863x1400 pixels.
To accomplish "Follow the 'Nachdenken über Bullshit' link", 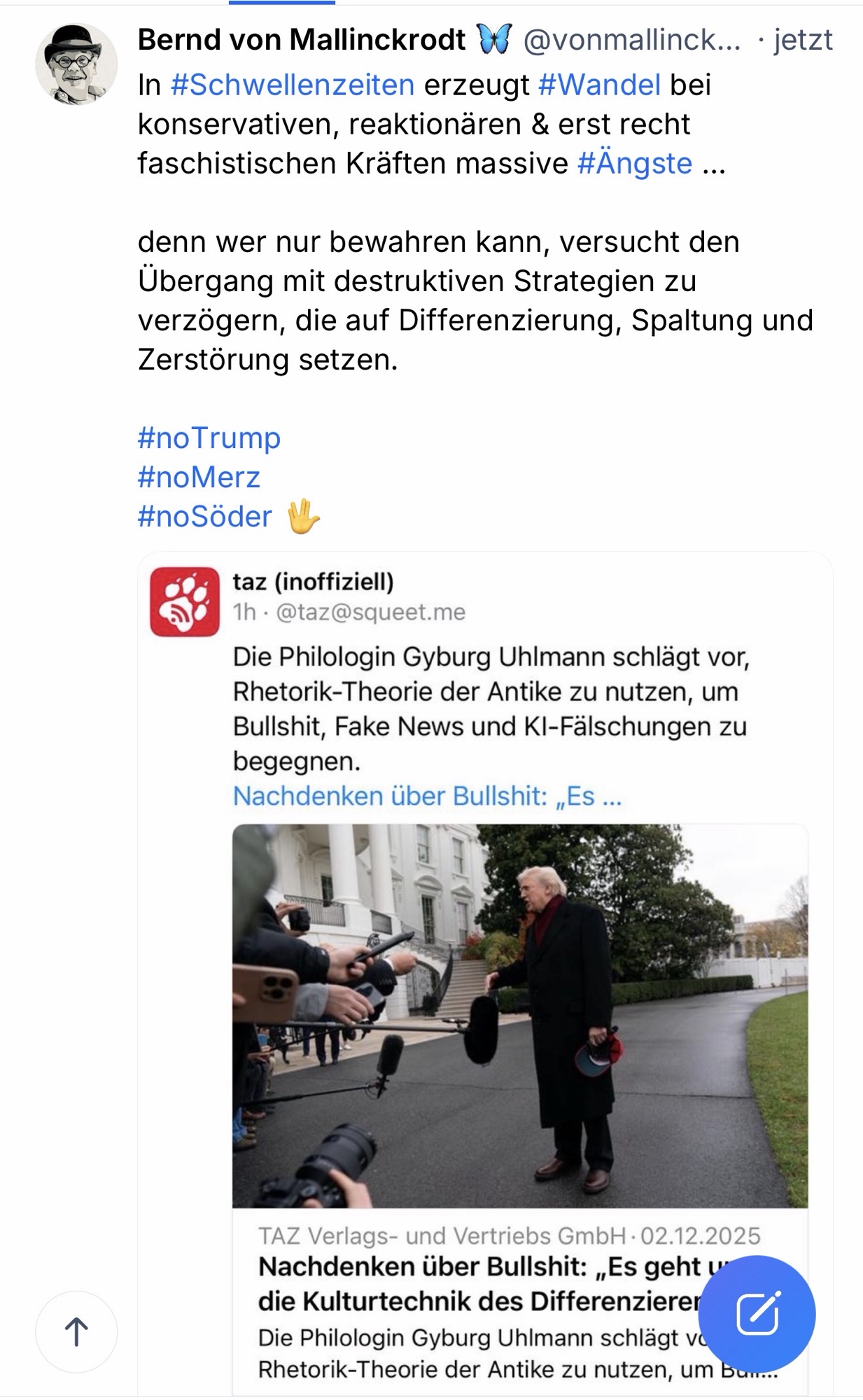I will [x=426, y=796].
